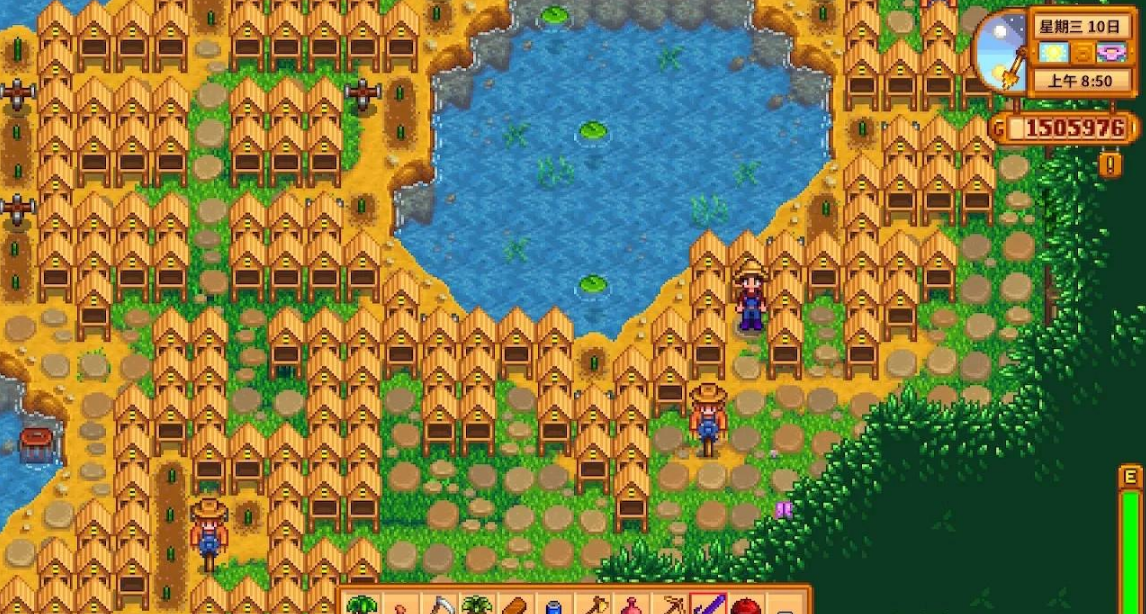Select the wood log in the toolbar
Viewport: 1146px width, 614px height.
[x=515, y=605]
